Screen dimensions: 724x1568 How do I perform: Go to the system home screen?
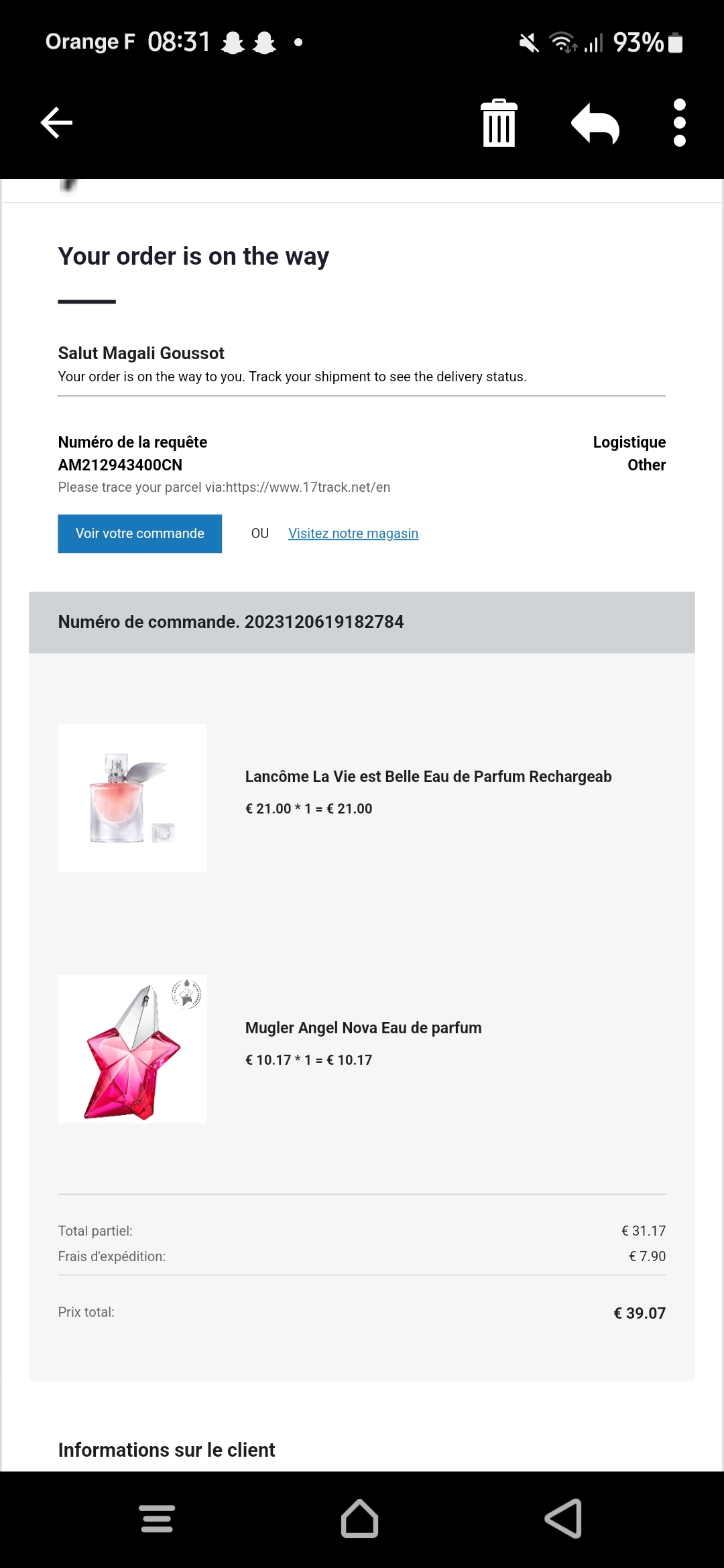[360, 1518]
